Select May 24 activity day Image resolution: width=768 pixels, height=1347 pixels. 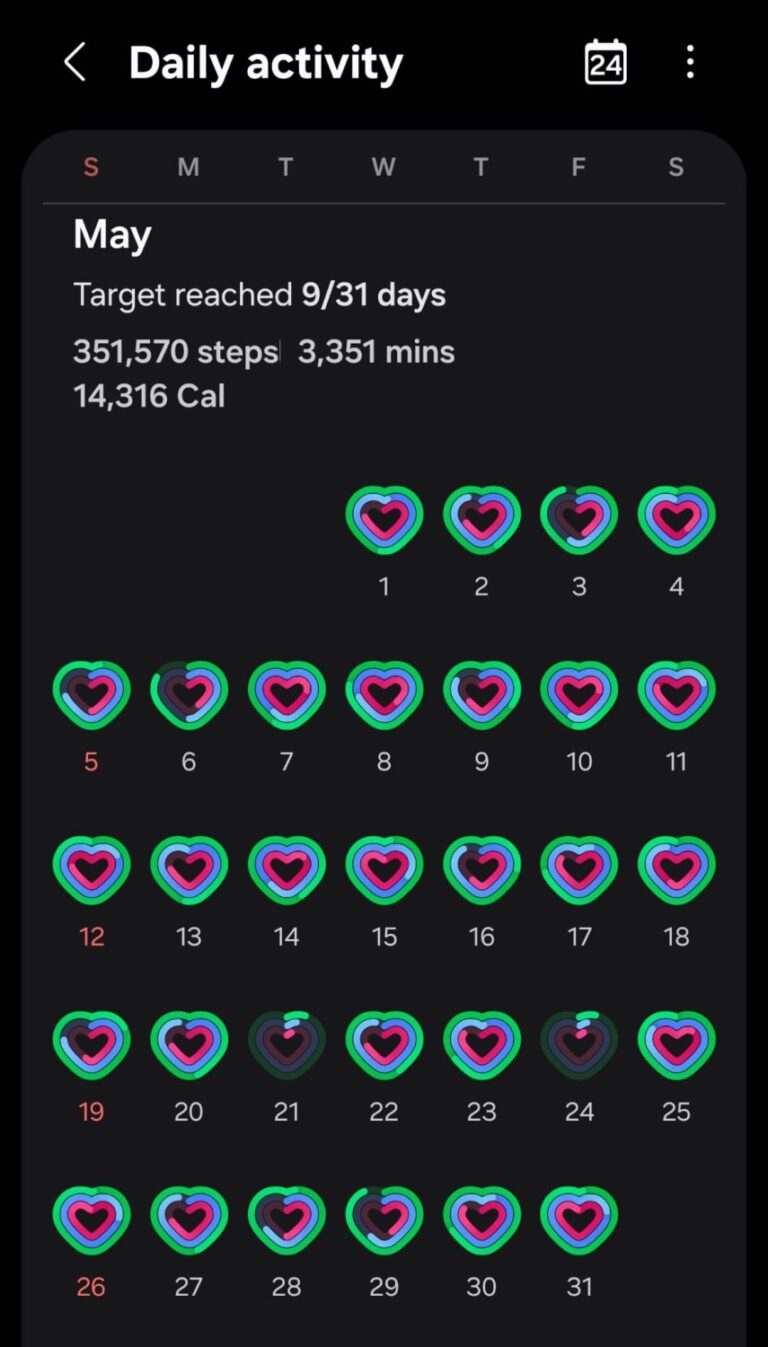pyautogui.click(x=579, y=1045)
